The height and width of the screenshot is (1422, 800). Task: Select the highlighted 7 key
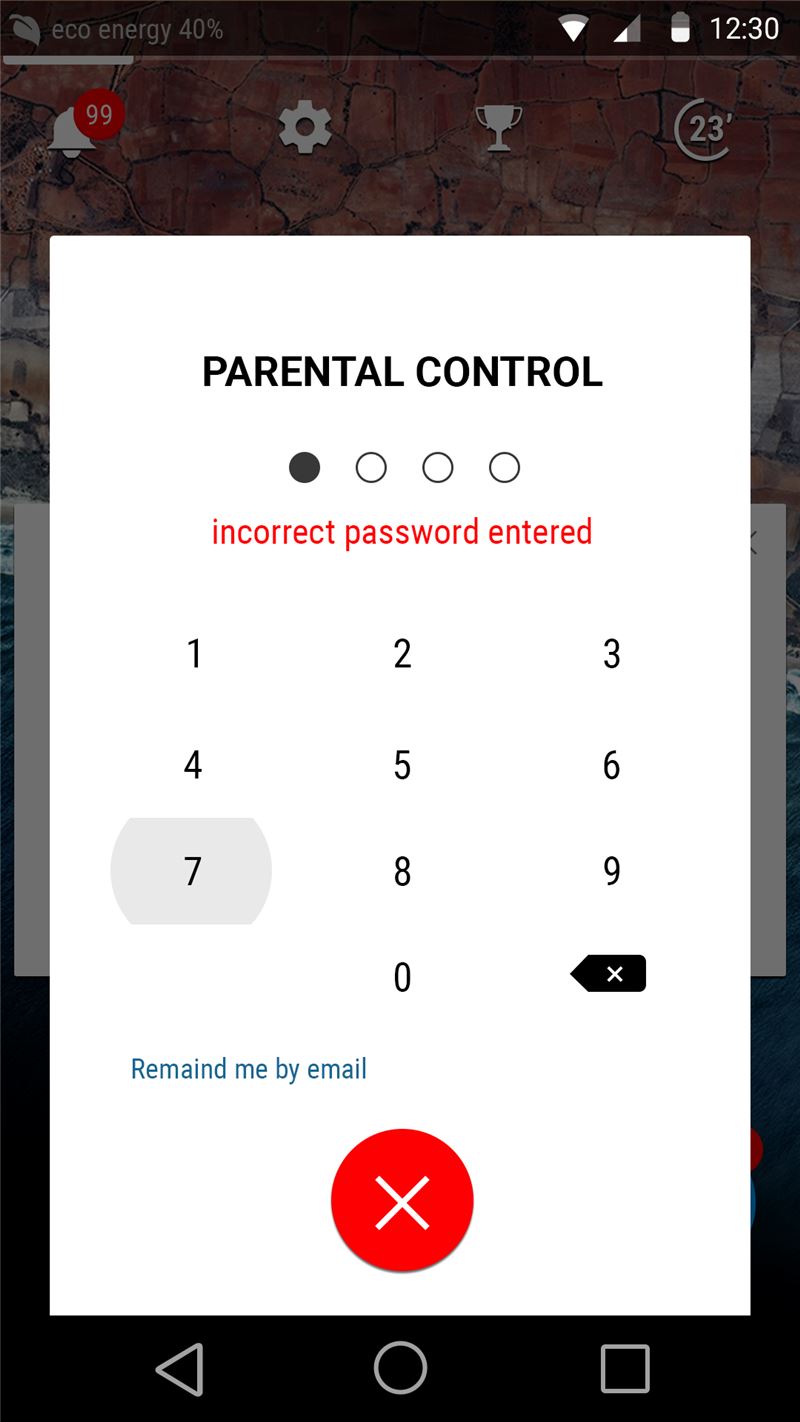191,871
